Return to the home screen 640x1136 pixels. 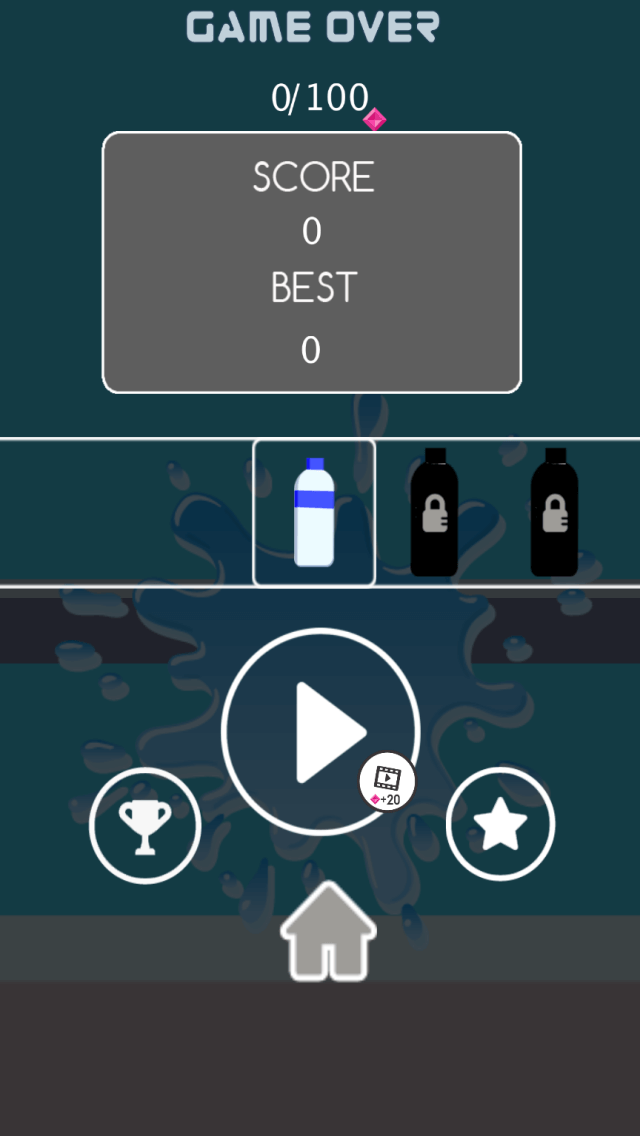328,932
